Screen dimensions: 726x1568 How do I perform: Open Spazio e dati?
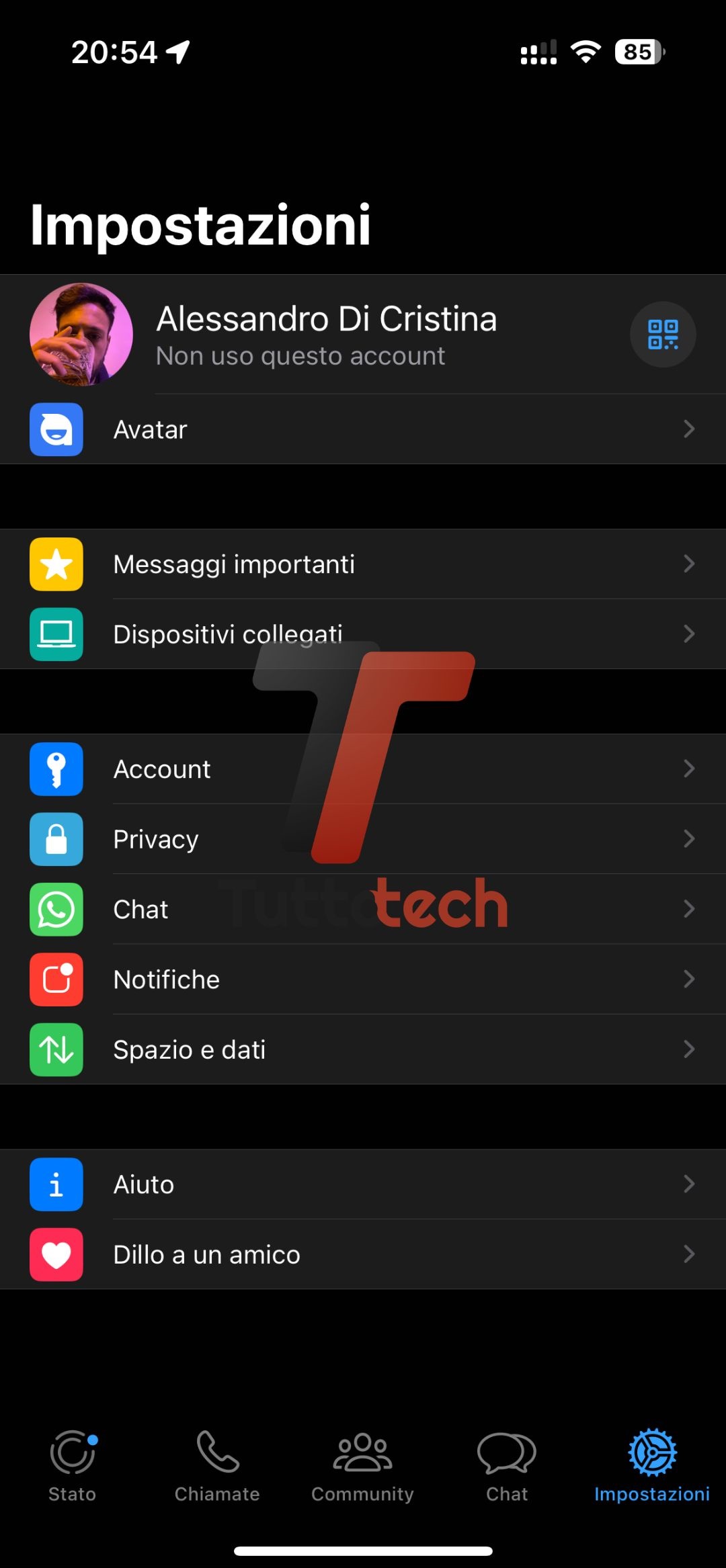363,1049
